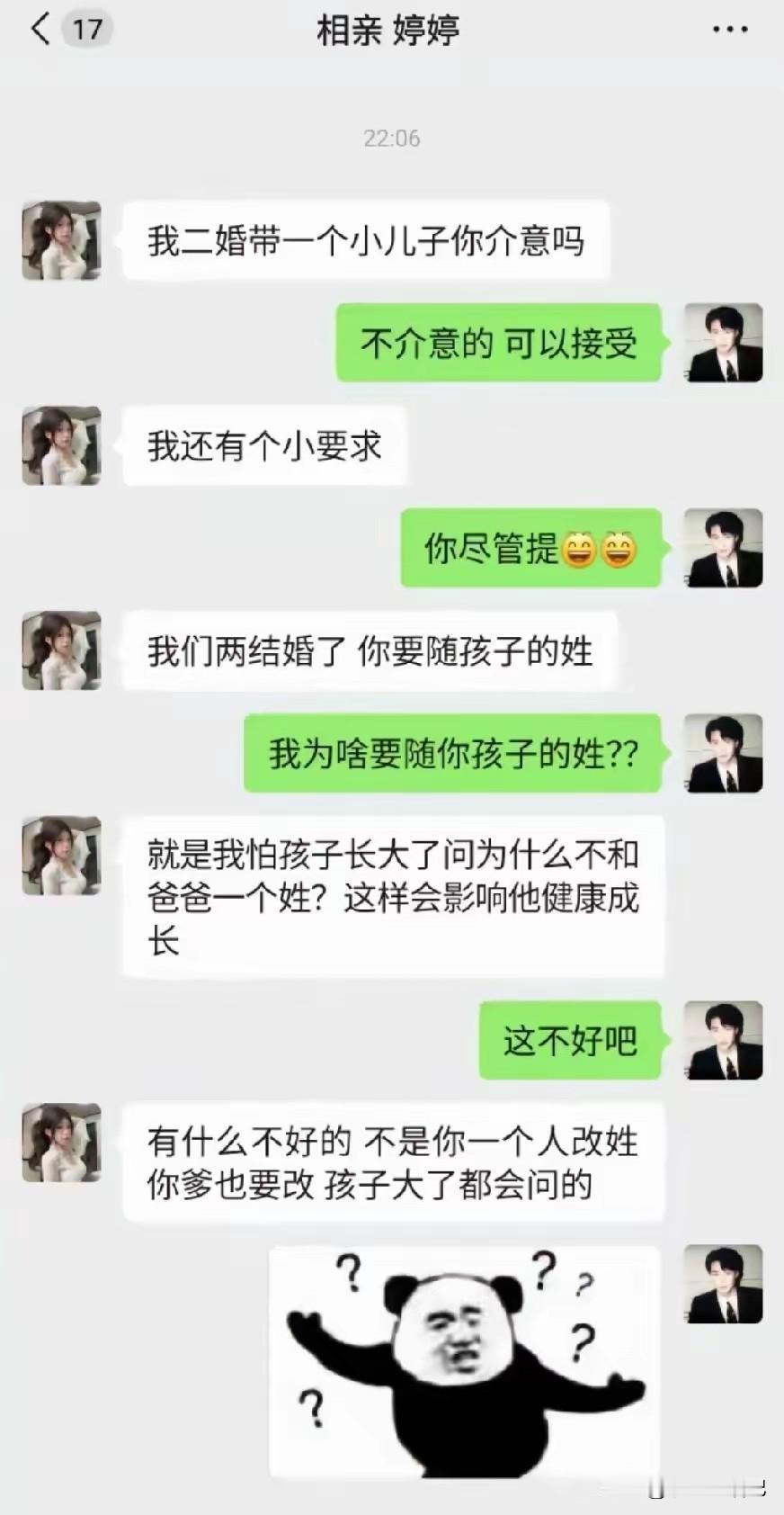This screenshot has width=784, height=1515.
Task: Tap the timestamp 22:06
Action: click(x=390, y=138)
